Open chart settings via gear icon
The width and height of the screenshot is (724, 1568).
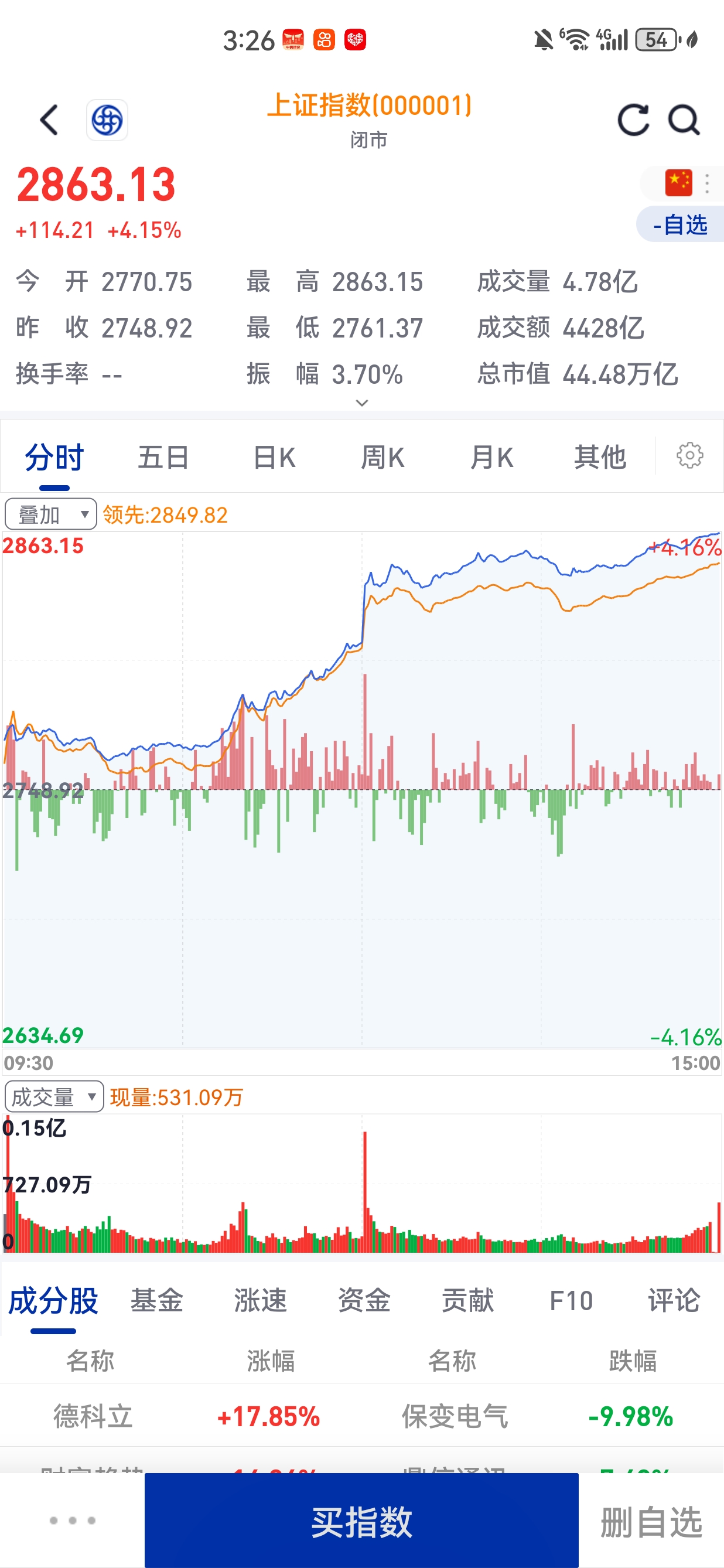click(691, 456)
